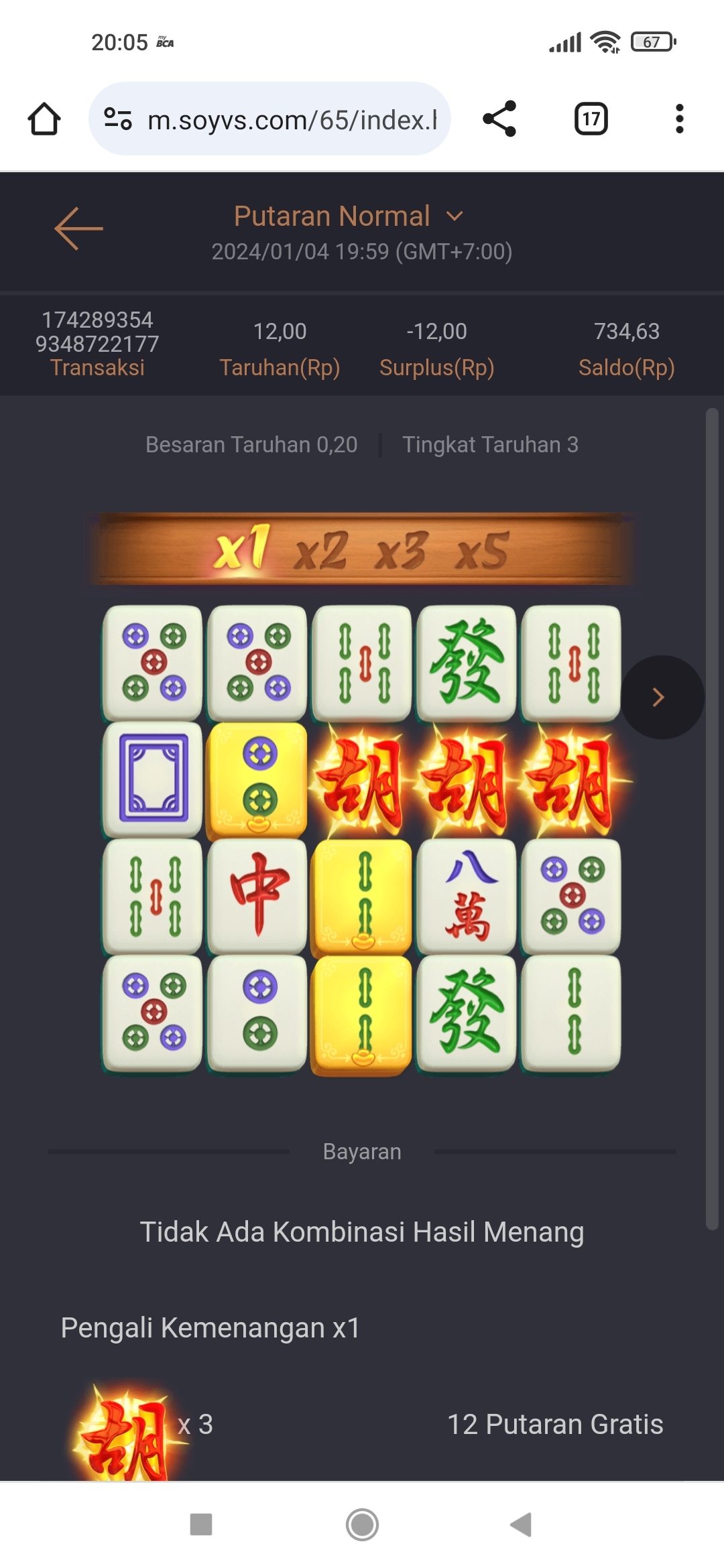The width and height of the screenshot is (724, 1568).
Task: Go back with the orange arrow
Action: pos(78,228)
